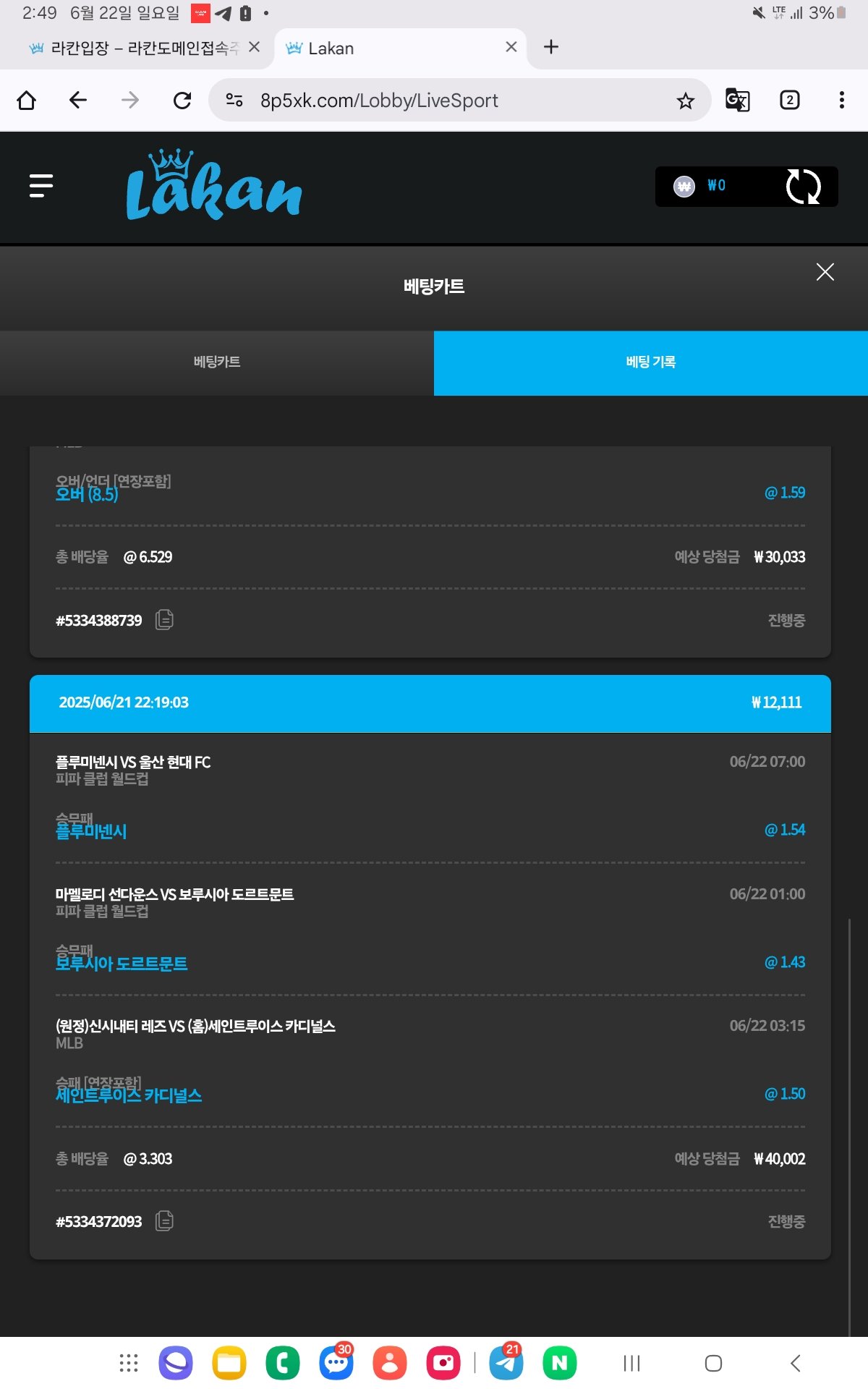Open the browser overflow menu
Screen dimensions: 868x1389
(x=841, y=101)
